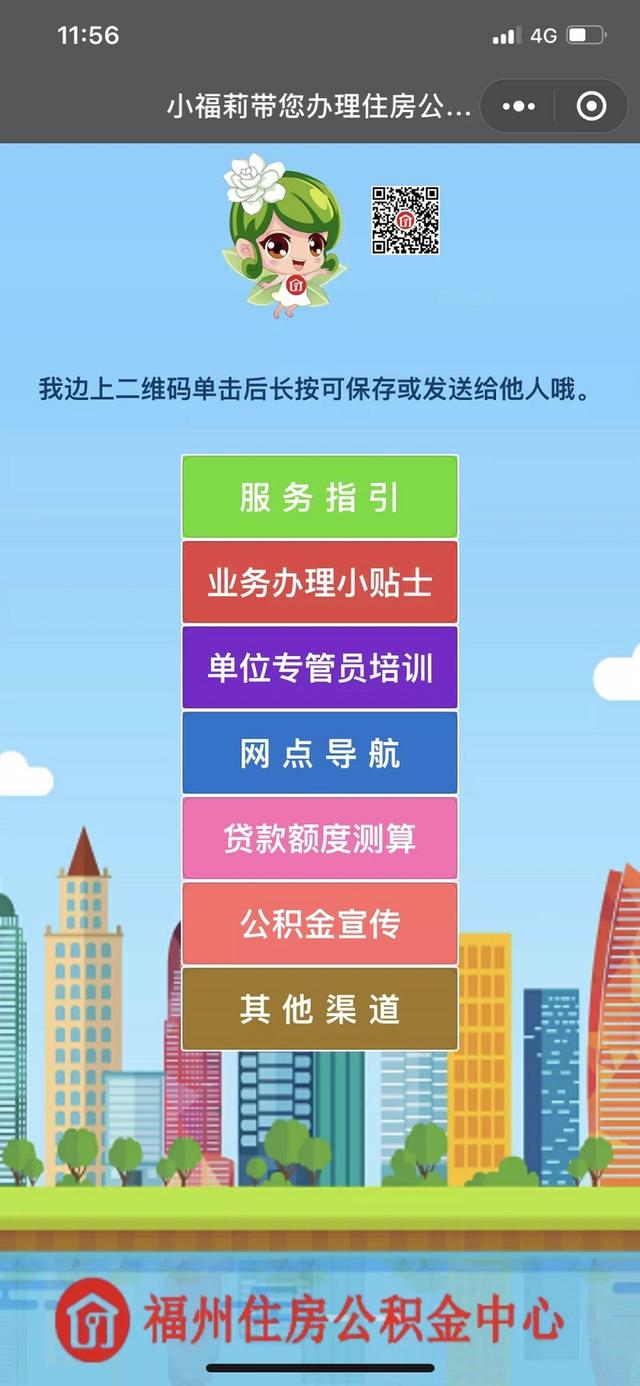The image size is (640, 1386).
Task: Launch 贷款额度测算 loan calculator
Action: pyautogui.click(x=319, y=838)
